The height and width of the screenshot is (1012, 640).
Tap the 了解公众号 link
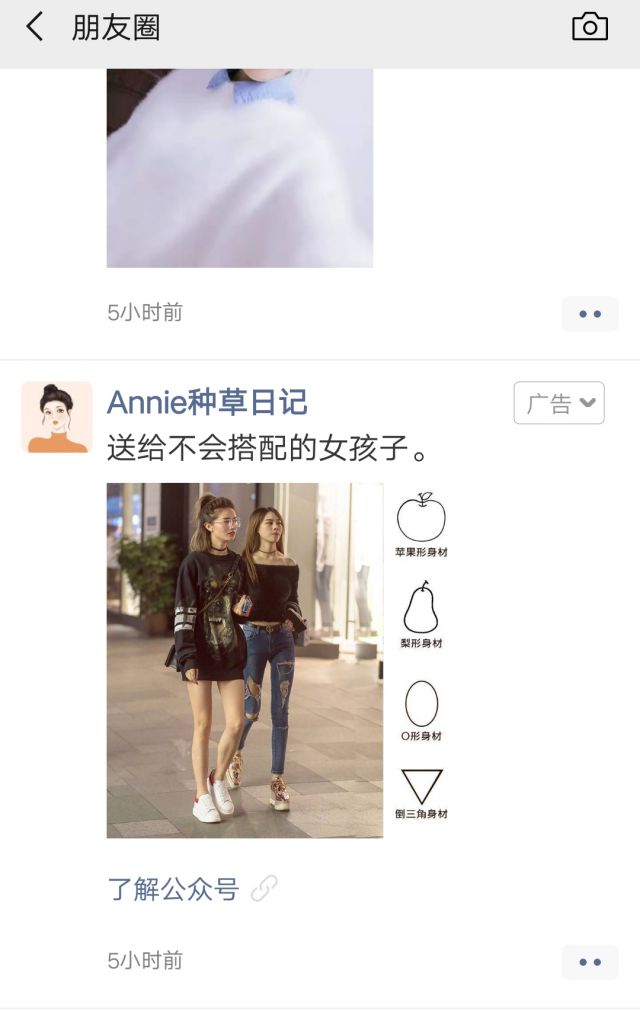[x=173, y=888]
